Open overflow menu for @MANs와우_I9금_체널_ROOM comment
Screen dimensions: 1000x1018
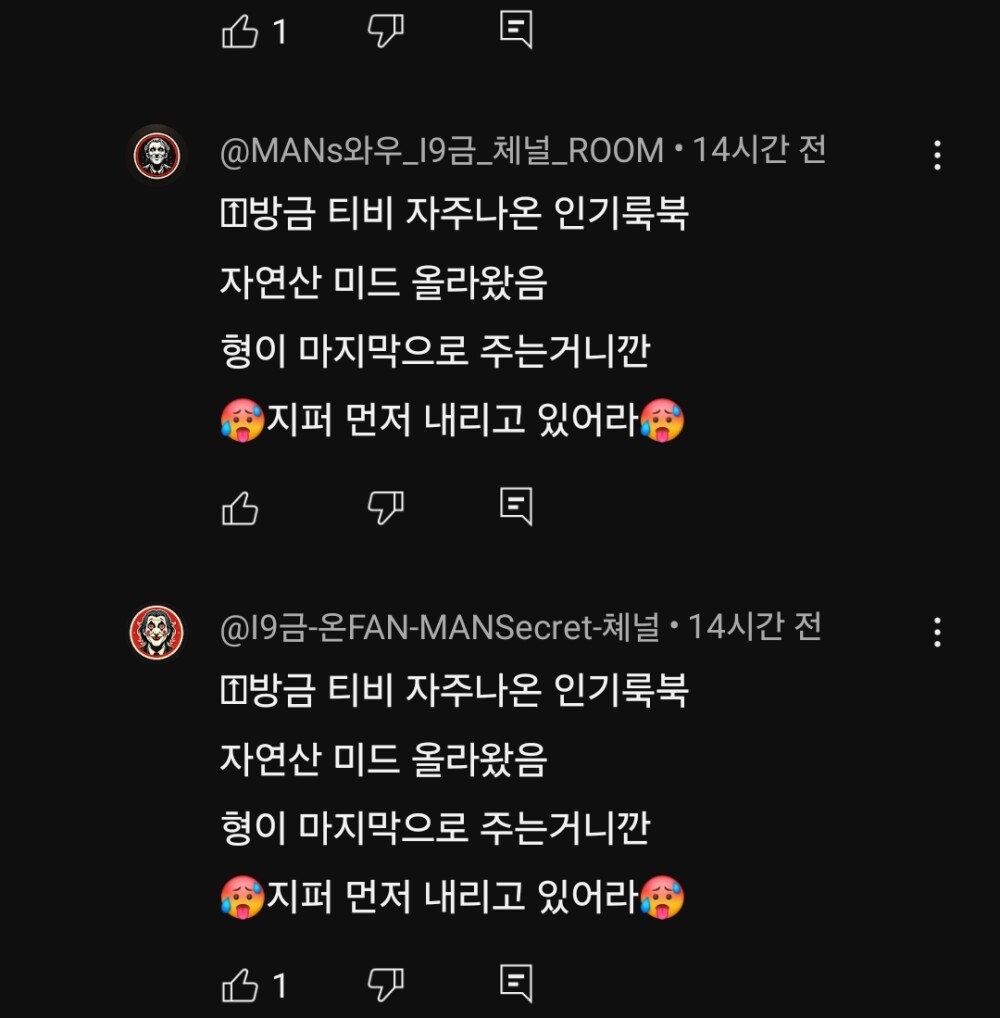937,155
